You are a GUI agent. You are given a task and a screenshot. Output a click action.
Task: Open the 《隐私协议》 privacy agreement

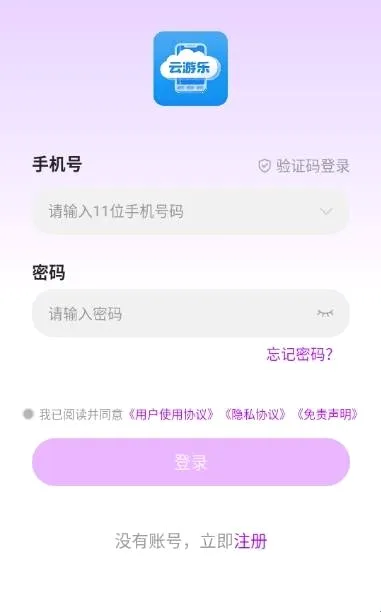[255, 415]
